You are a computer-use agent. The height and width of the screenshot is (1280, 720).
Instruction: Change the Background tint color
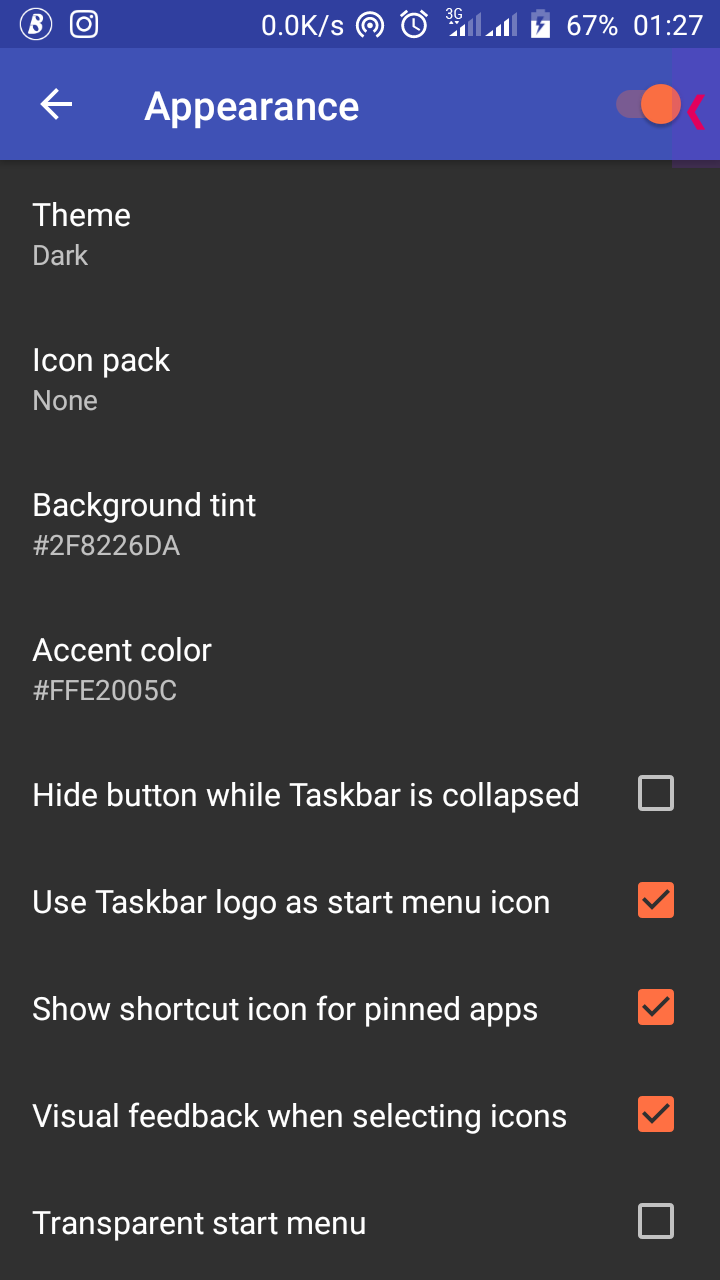tap(360, 523)
